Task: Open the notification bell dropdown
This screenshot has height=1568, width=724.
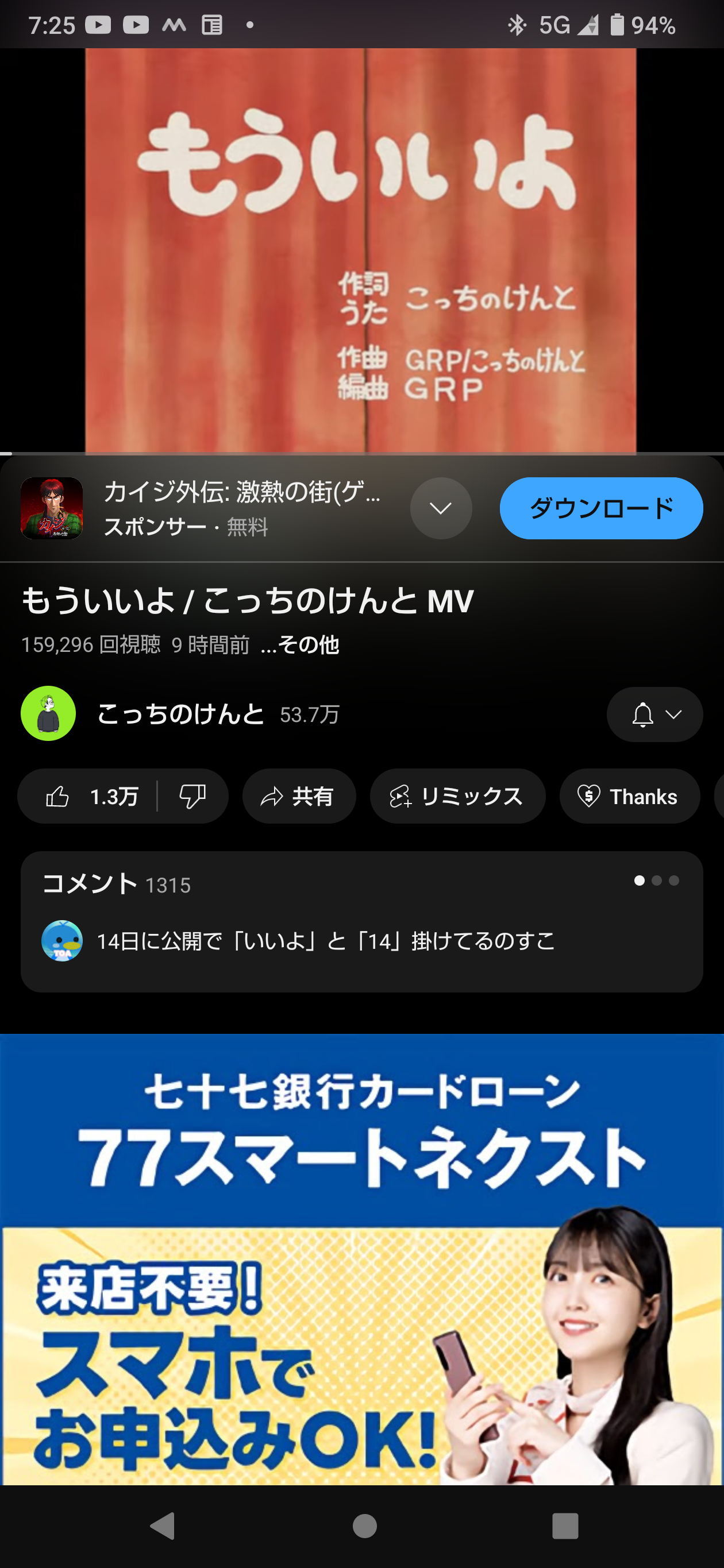Action: (x=654, y=714)
